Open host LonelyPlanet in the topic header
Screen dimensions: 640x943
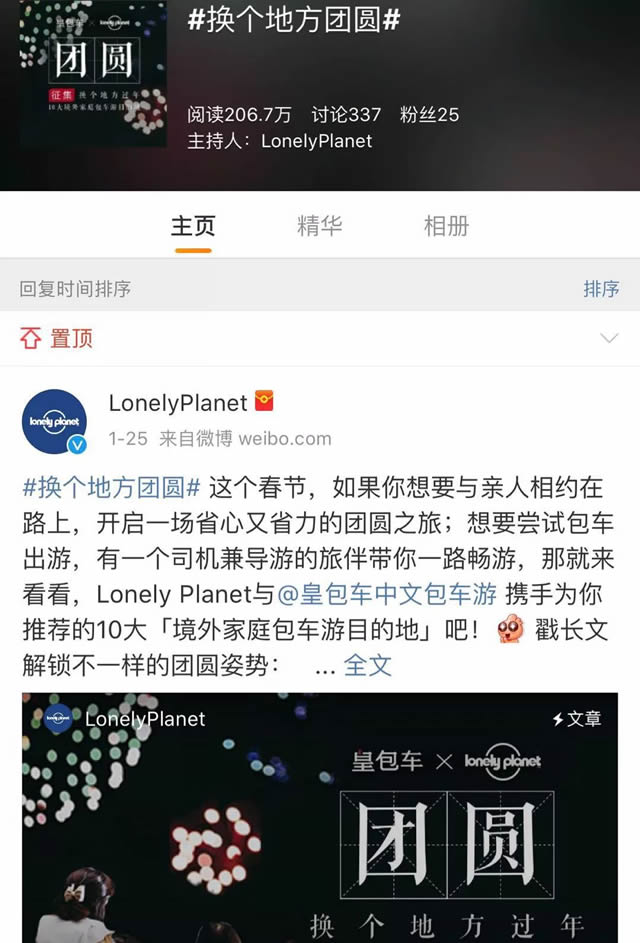[316, 141]
